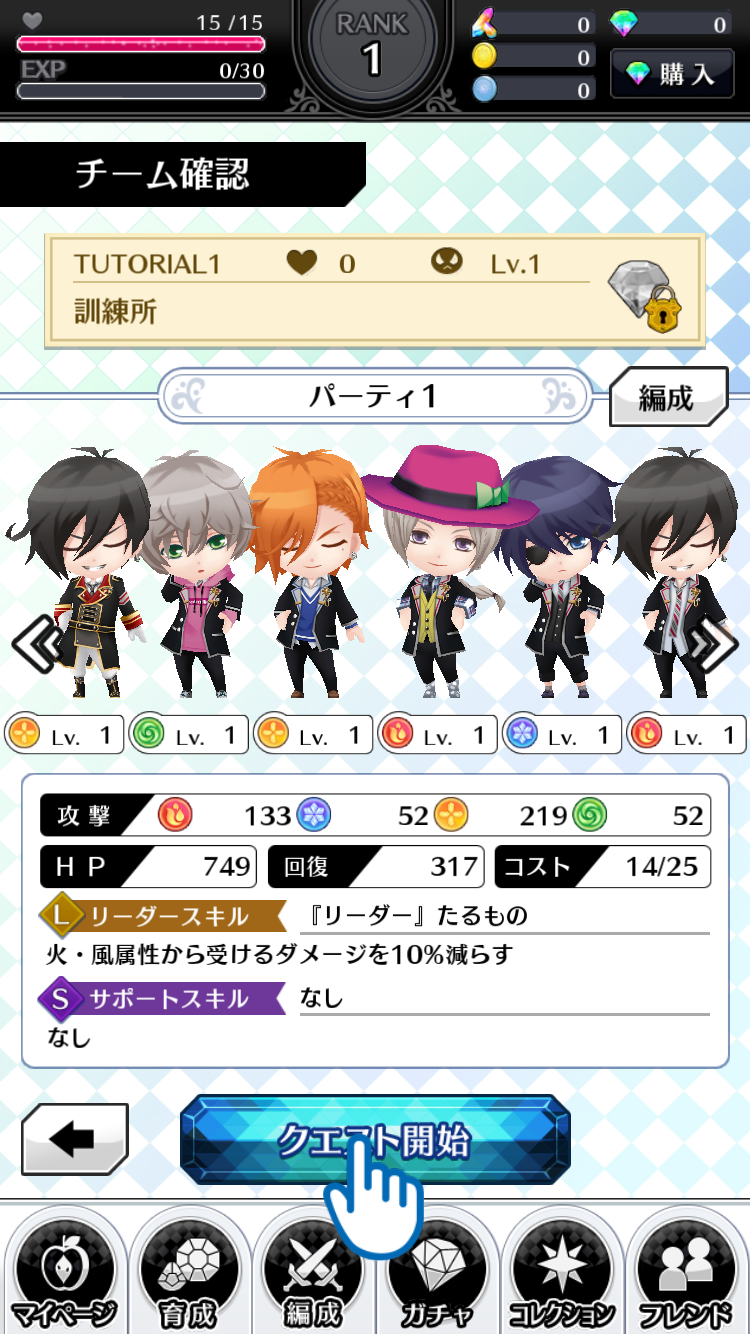
Task: Open the マイページ tab
Action: [62, 1275]
